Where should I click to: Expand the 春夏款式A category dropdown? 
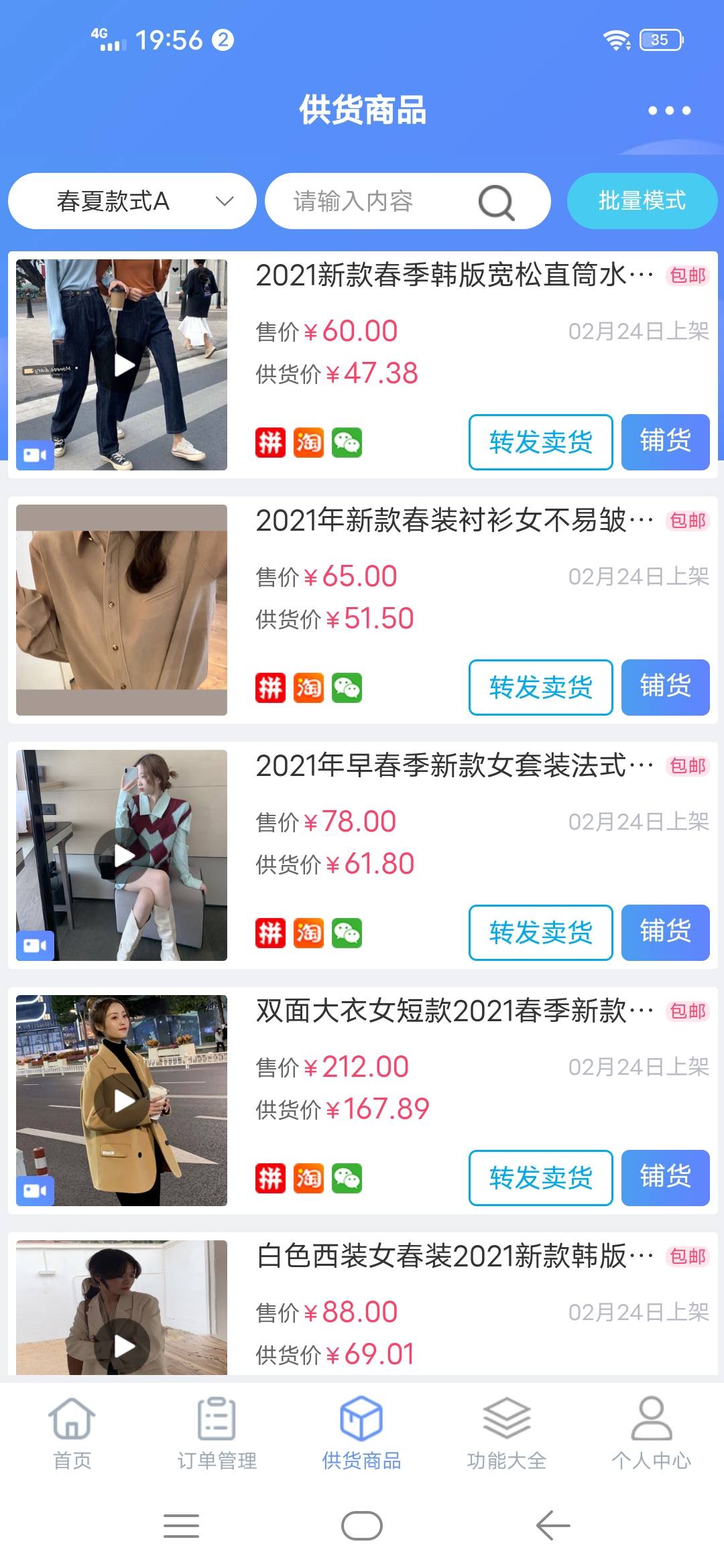(x=132, y=201)
